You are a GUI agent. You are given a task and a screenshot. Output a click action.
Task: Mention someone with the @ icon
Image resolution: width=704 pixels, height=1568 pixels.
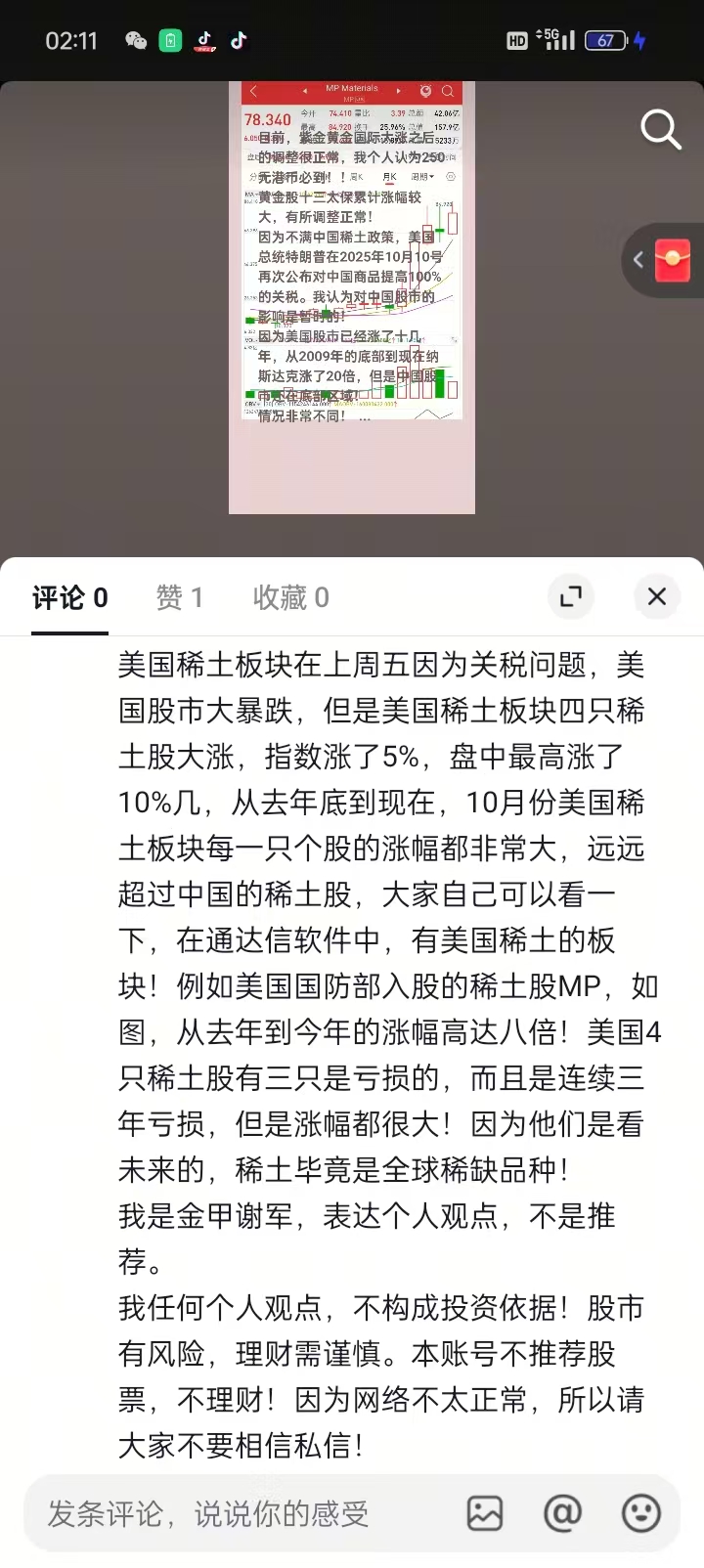[x=563, y=1513]
